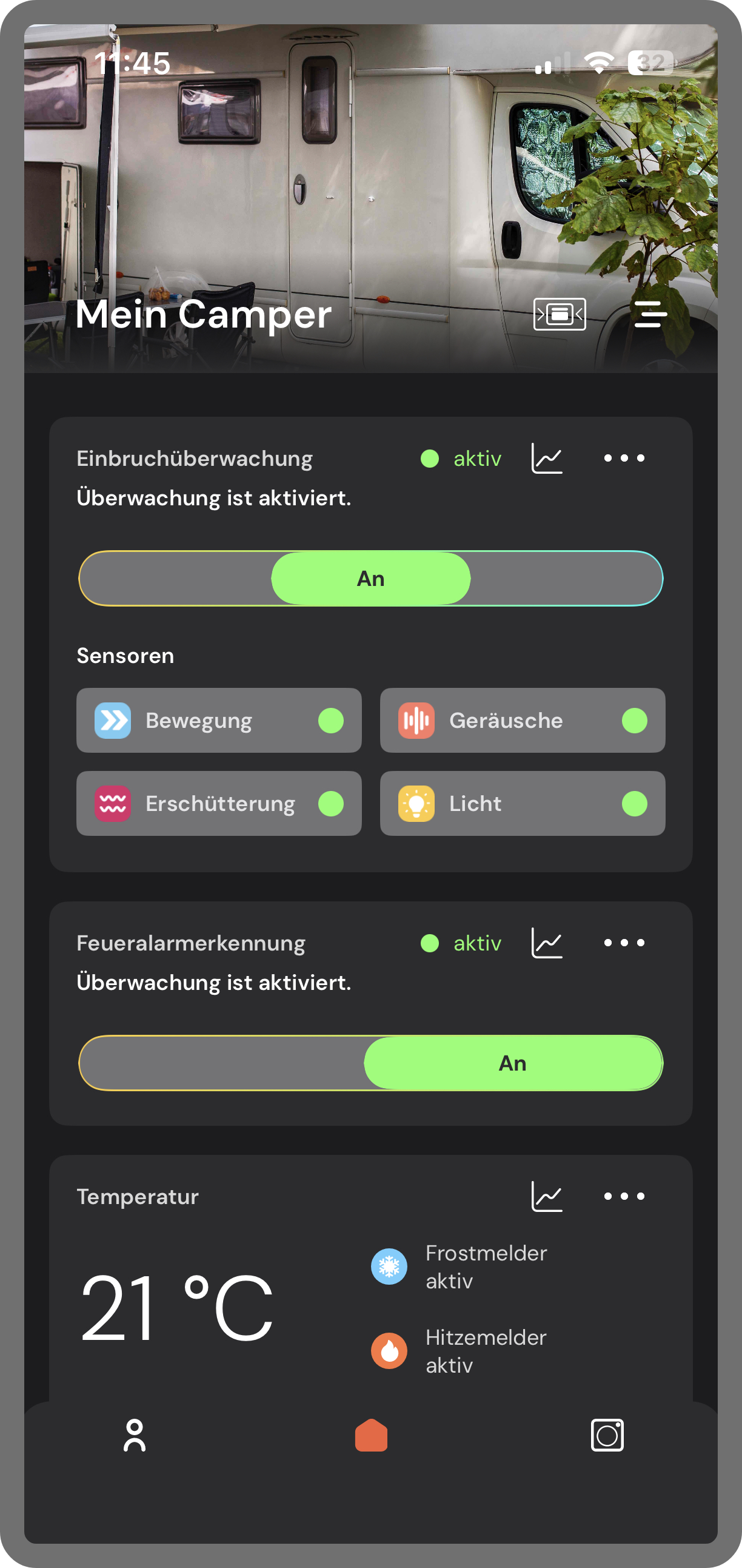Open the menu icon beside Mein Camper

[650, 314]
